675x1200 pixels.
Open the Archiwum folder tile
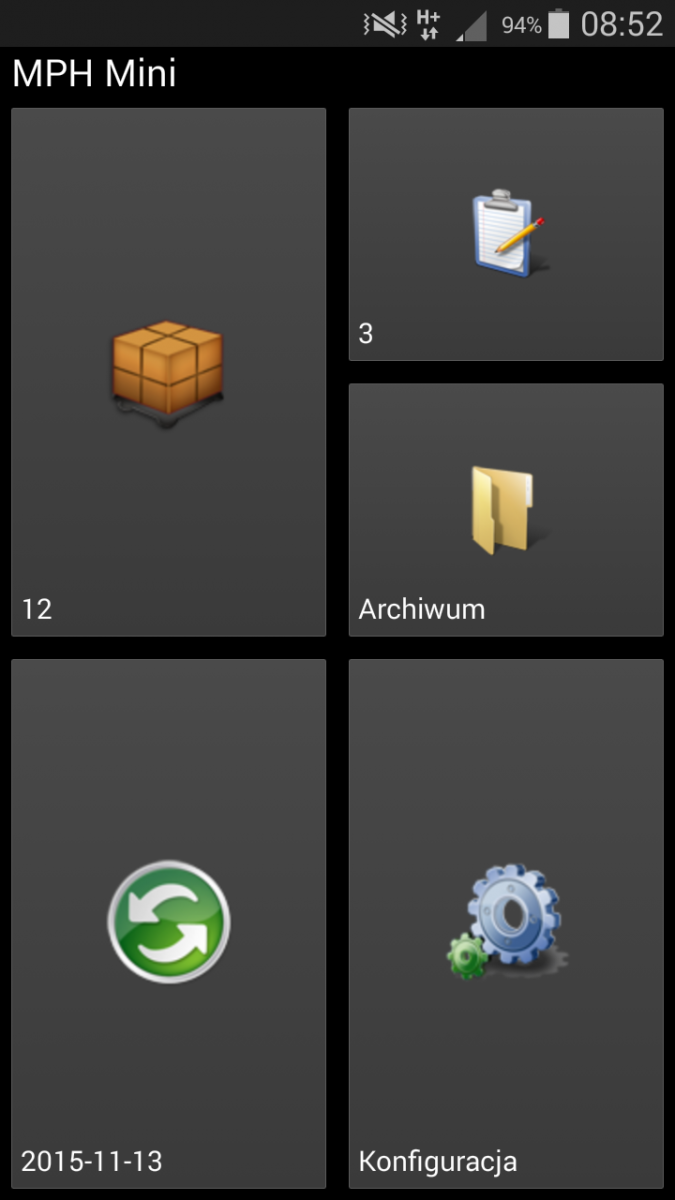coord(506,510)
